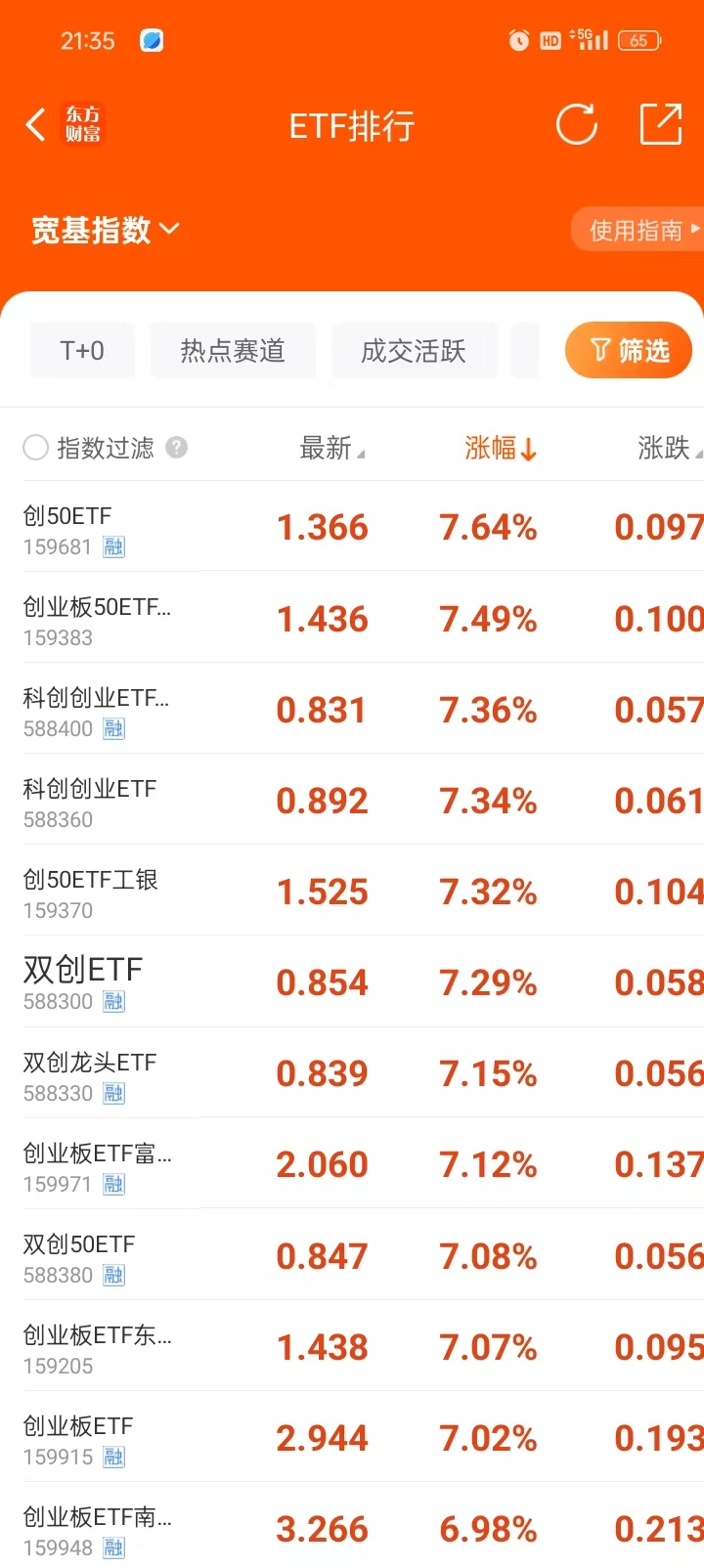Image resolution: width=704 pixels, height=1568 pixels.
Task: Sort by 最新 price column
Action: [x=330, y=448]
